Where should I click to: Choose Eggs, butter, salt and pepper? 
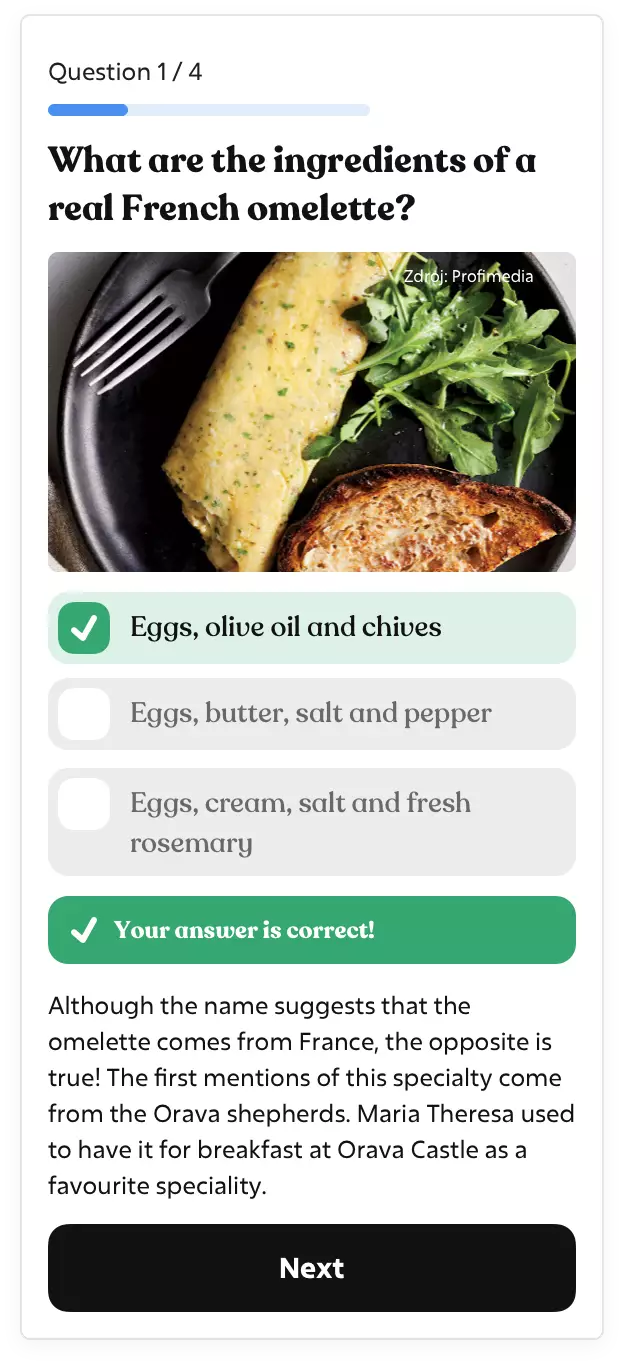[x=311, y=714]
